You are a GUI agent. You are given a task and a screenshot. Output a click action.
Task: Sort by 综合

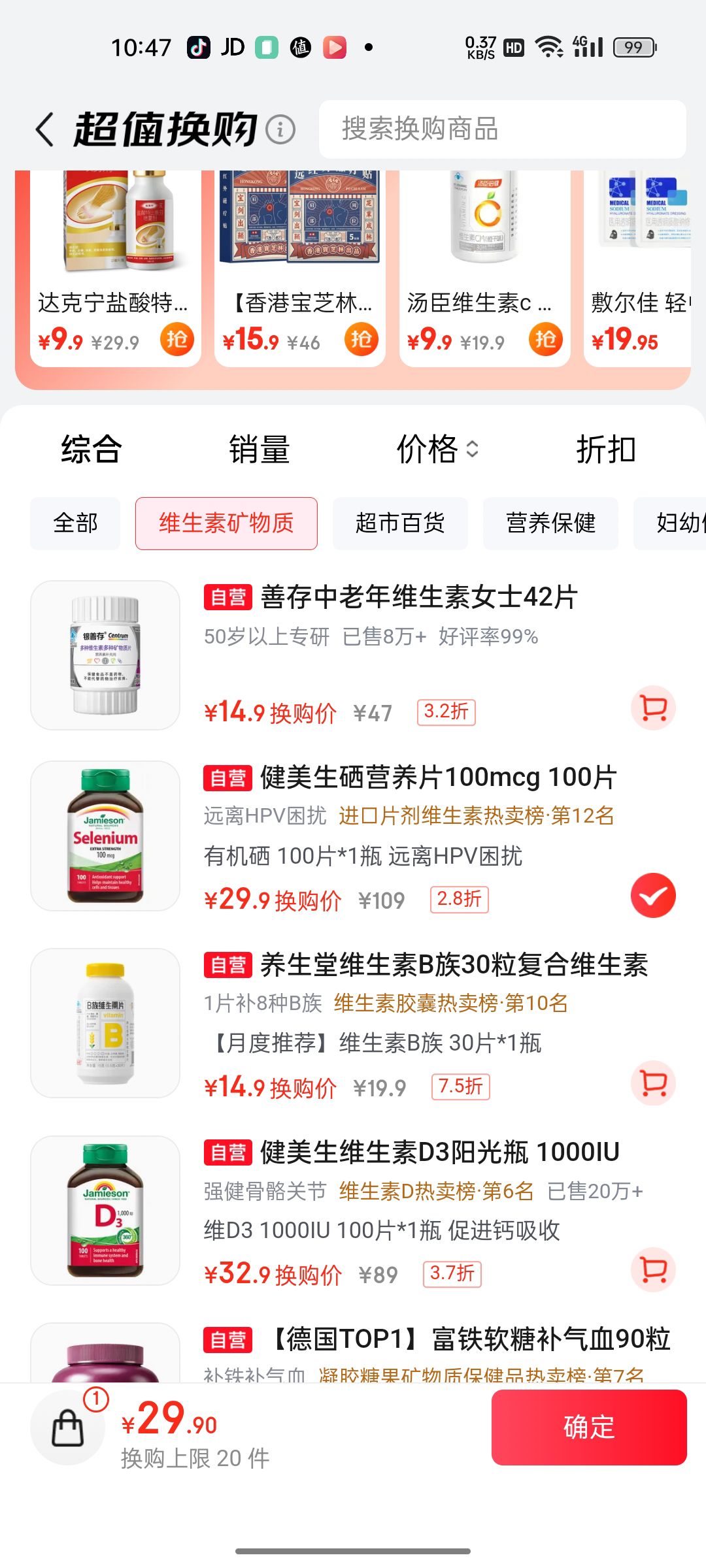[x=92, y=449]
